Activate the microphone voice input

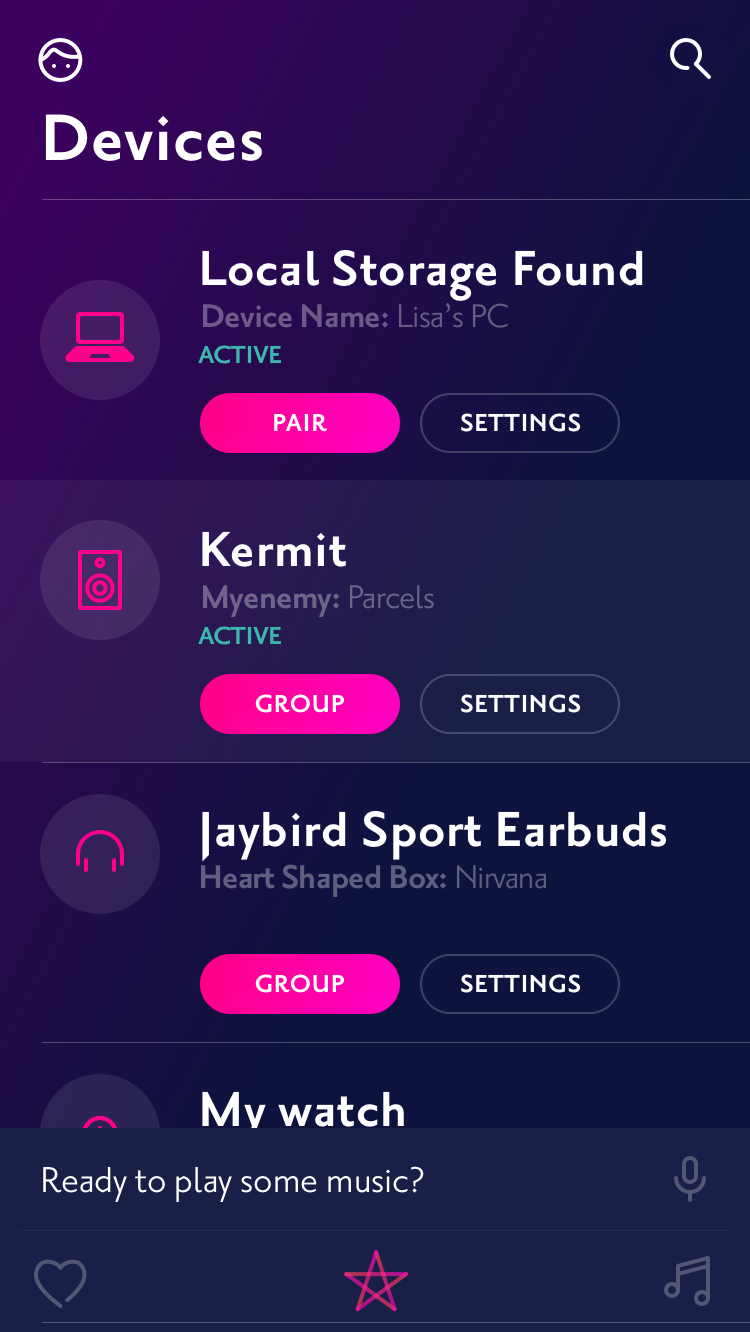[x=690, y=1180]
